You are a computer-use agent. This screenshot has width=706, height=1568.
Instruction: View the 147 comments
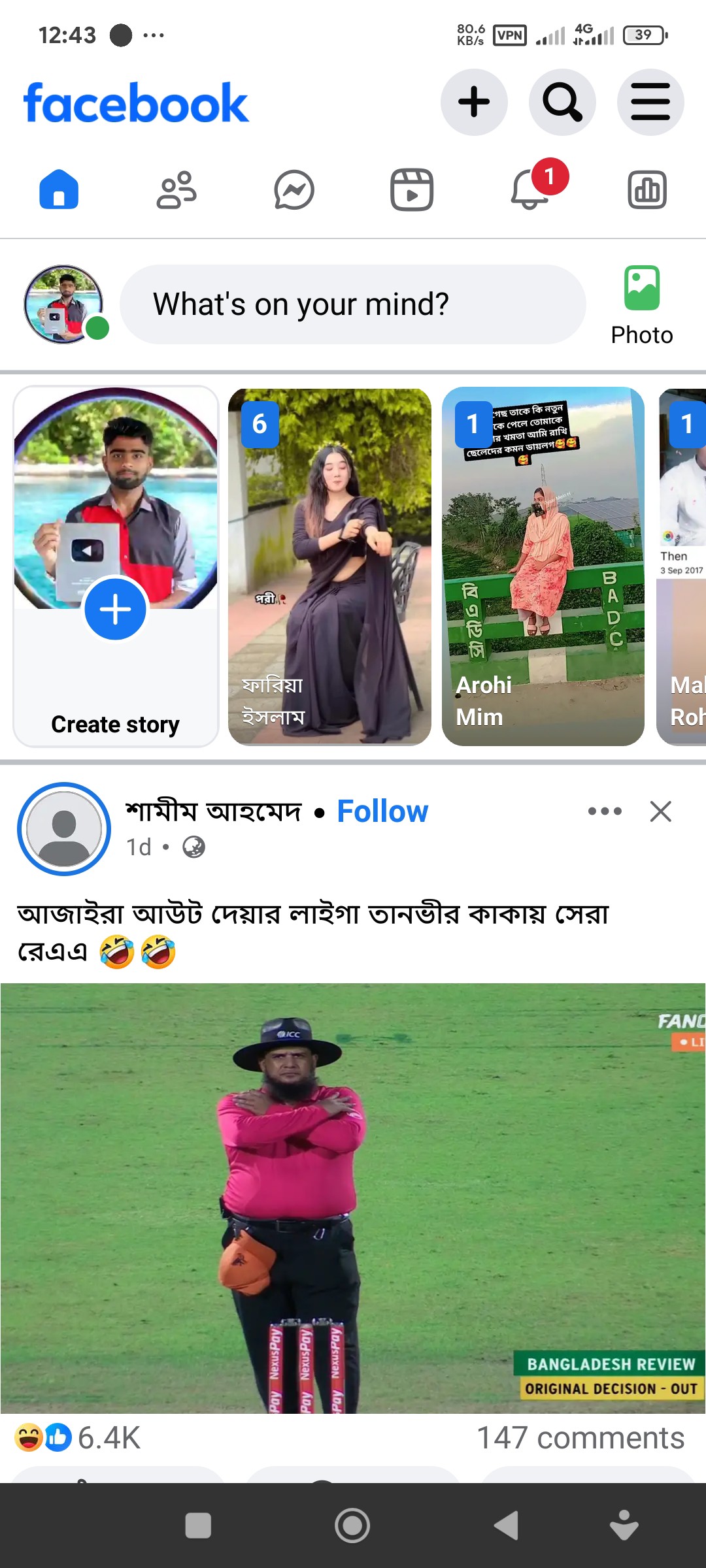pos(580,1438)
